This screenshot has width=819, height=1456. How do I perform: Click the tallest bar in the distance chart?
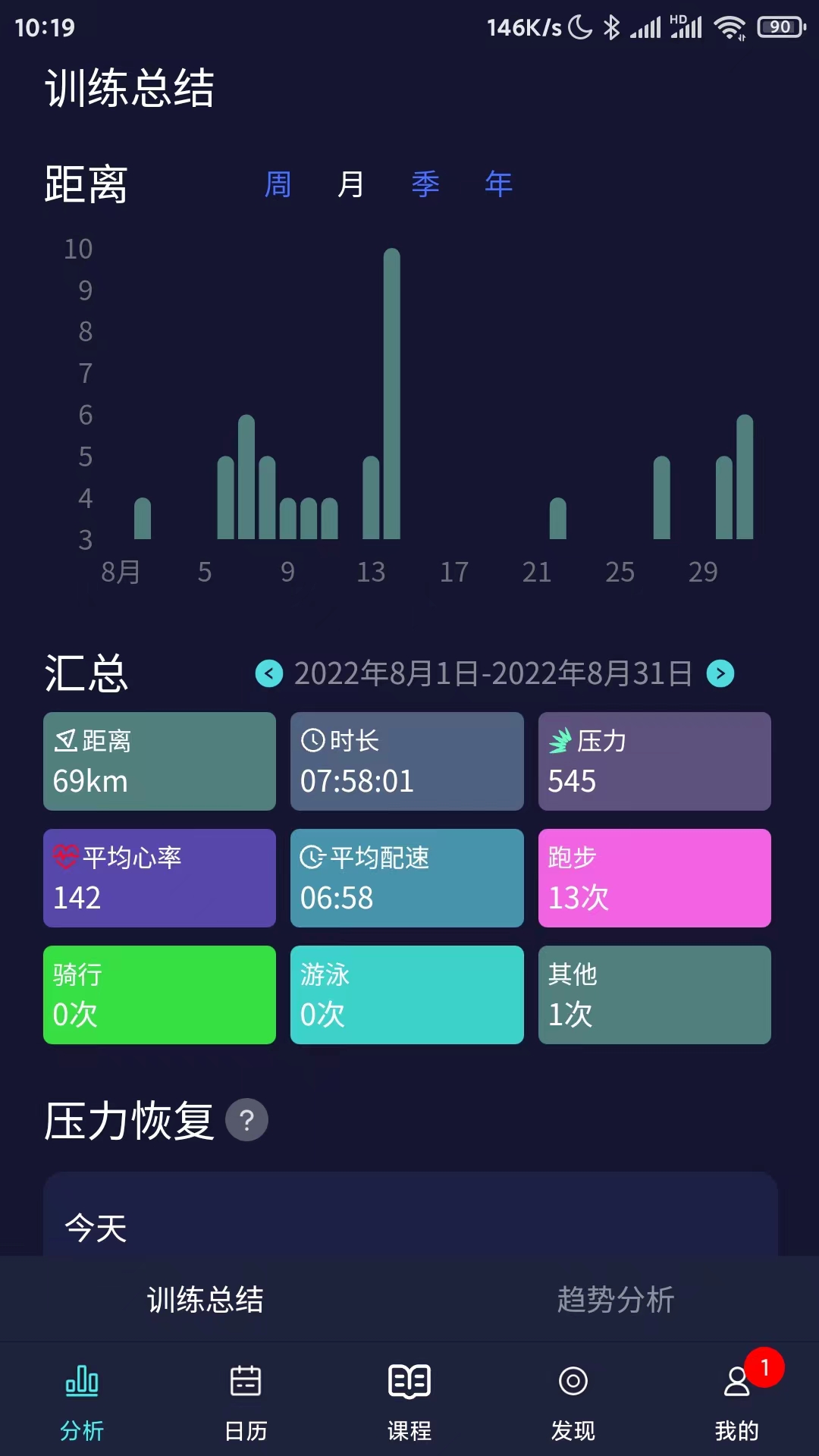393,394
